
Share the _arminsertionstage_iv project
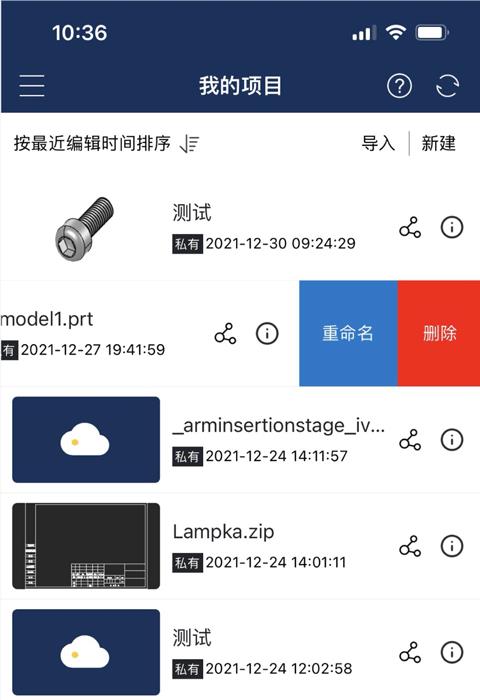pyautogui.click(x=410, y=440)
